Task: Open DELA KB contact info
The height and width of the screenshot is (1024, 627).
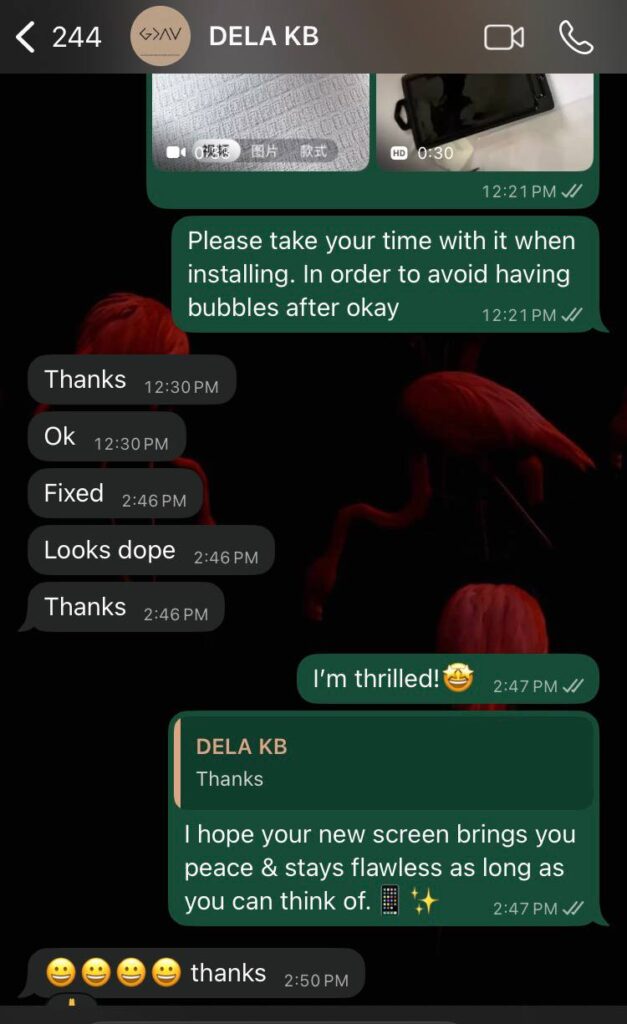Action: tap(263, 38)
